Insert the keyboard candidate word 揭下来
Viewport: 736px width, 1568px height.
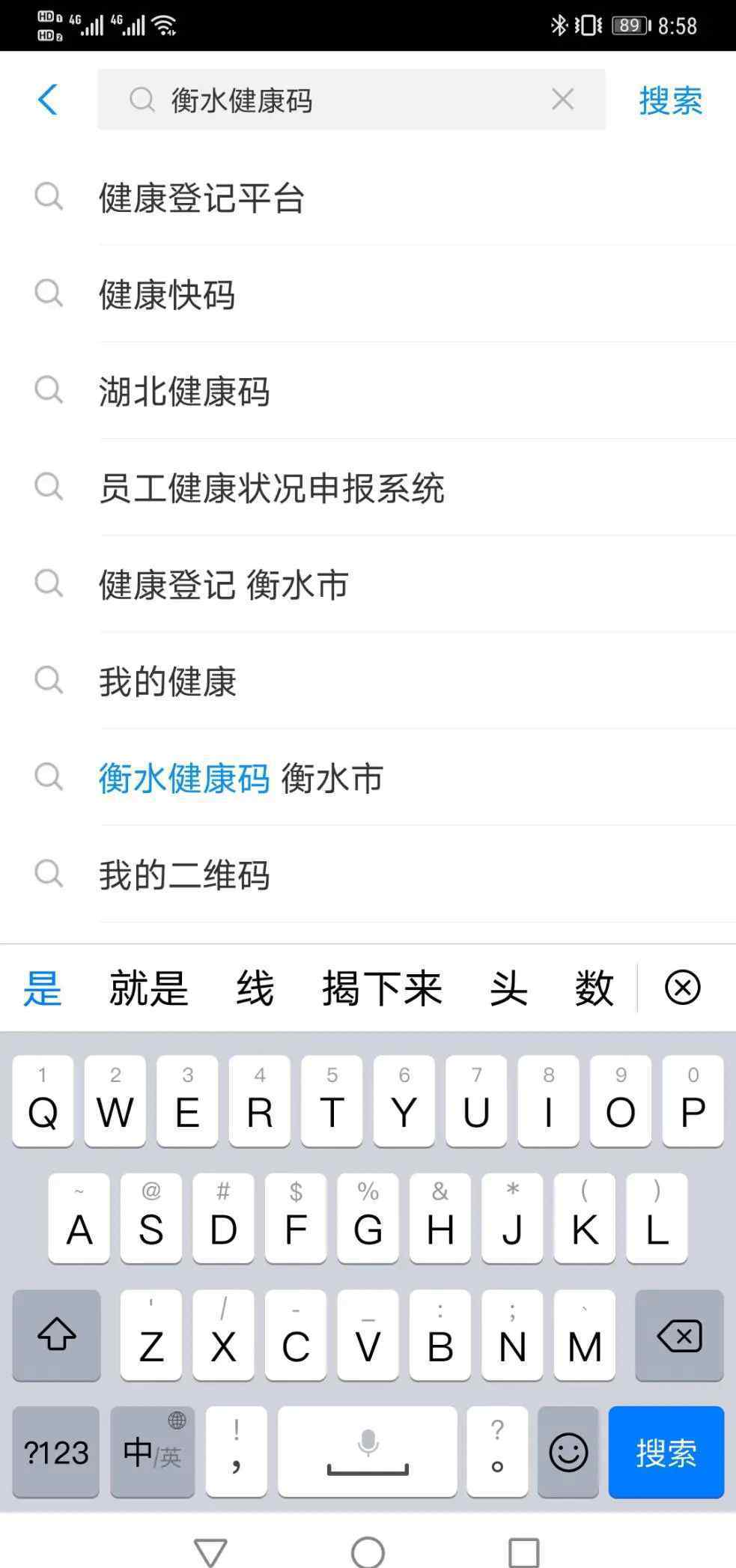(x=382, y=988)
